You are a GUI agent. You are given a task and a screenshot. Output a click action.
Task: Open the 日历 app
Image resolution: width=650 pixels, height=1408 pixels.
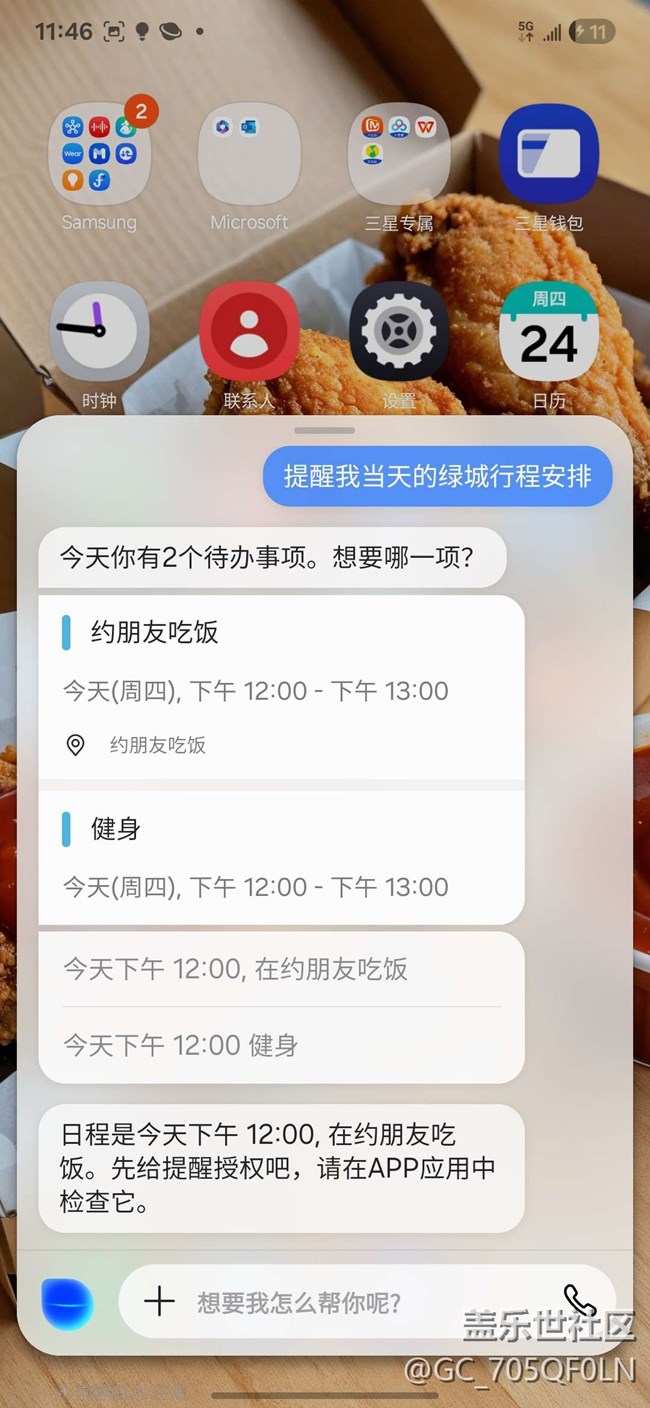[x=549, y=332]
